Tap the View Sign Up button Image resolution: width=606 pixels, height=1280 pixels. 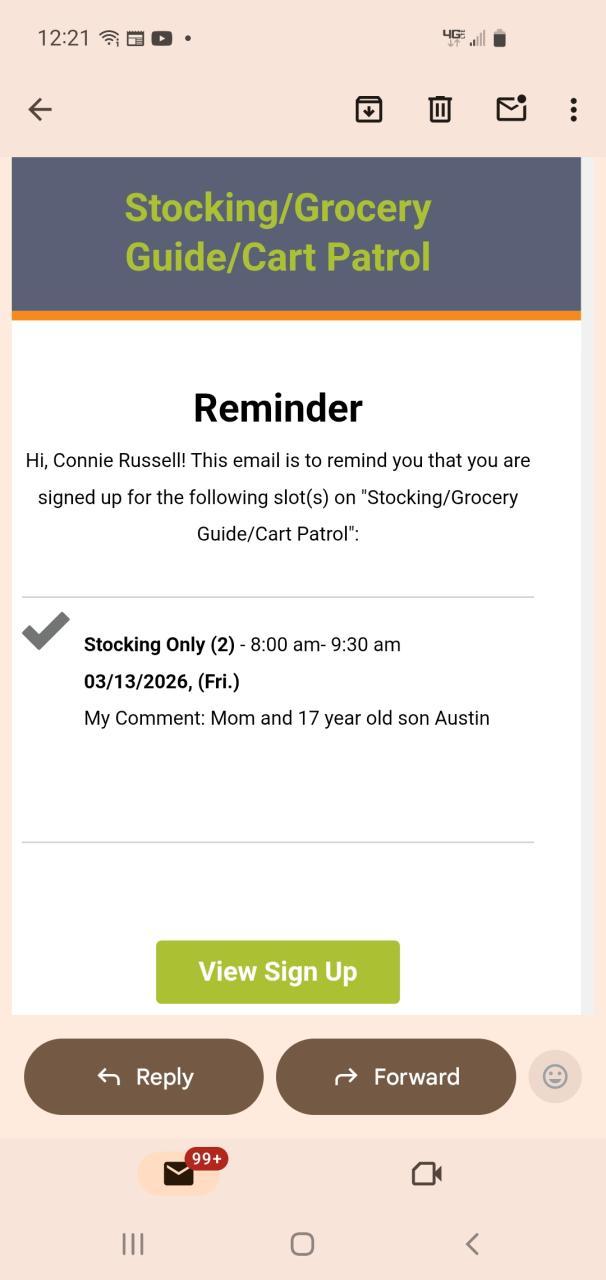click(x=278, y=971)
